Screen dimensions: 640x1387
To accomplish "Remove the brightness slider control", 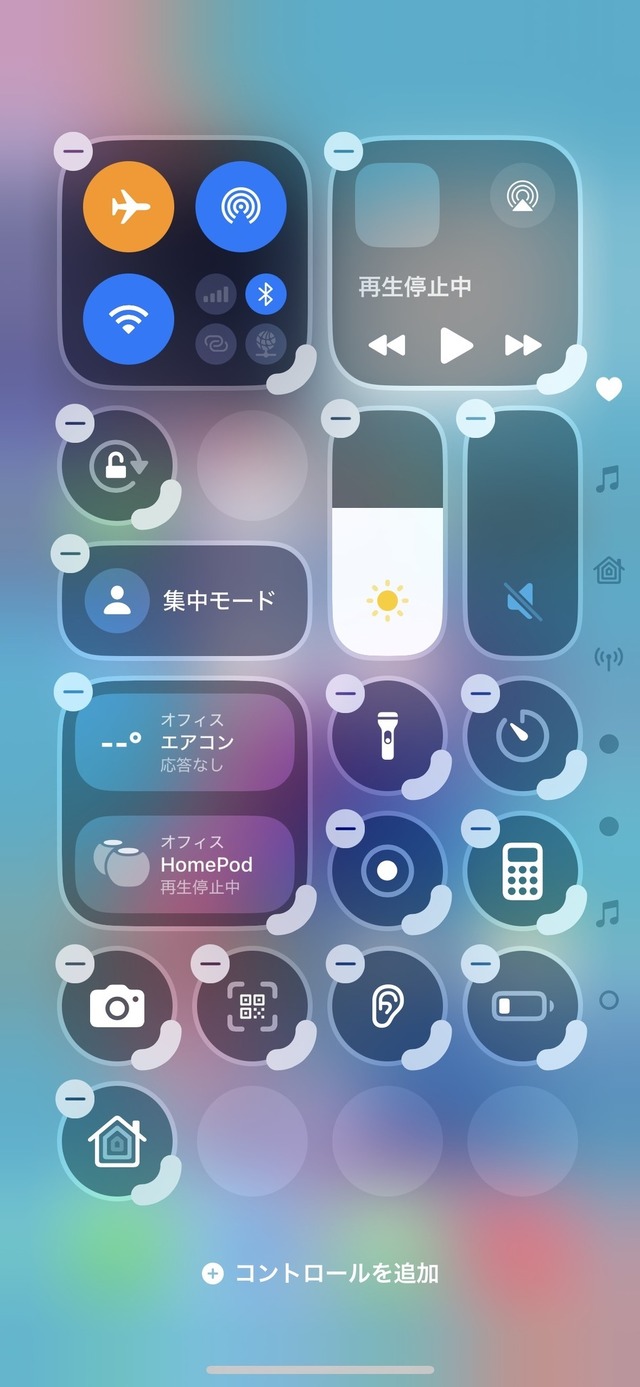I will click(342, 417).
